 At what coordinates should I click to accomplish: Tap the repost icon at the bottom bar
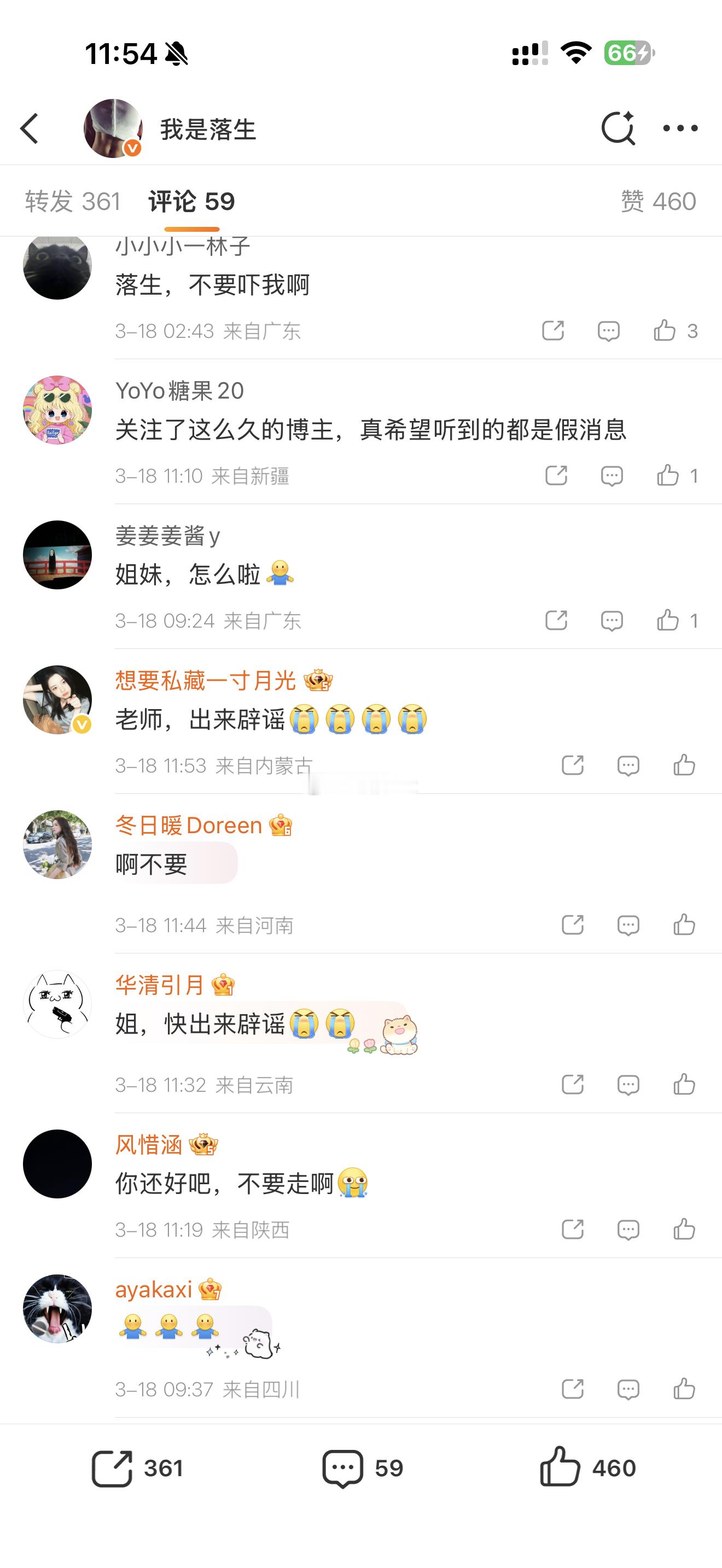(x=115, y=1467)
